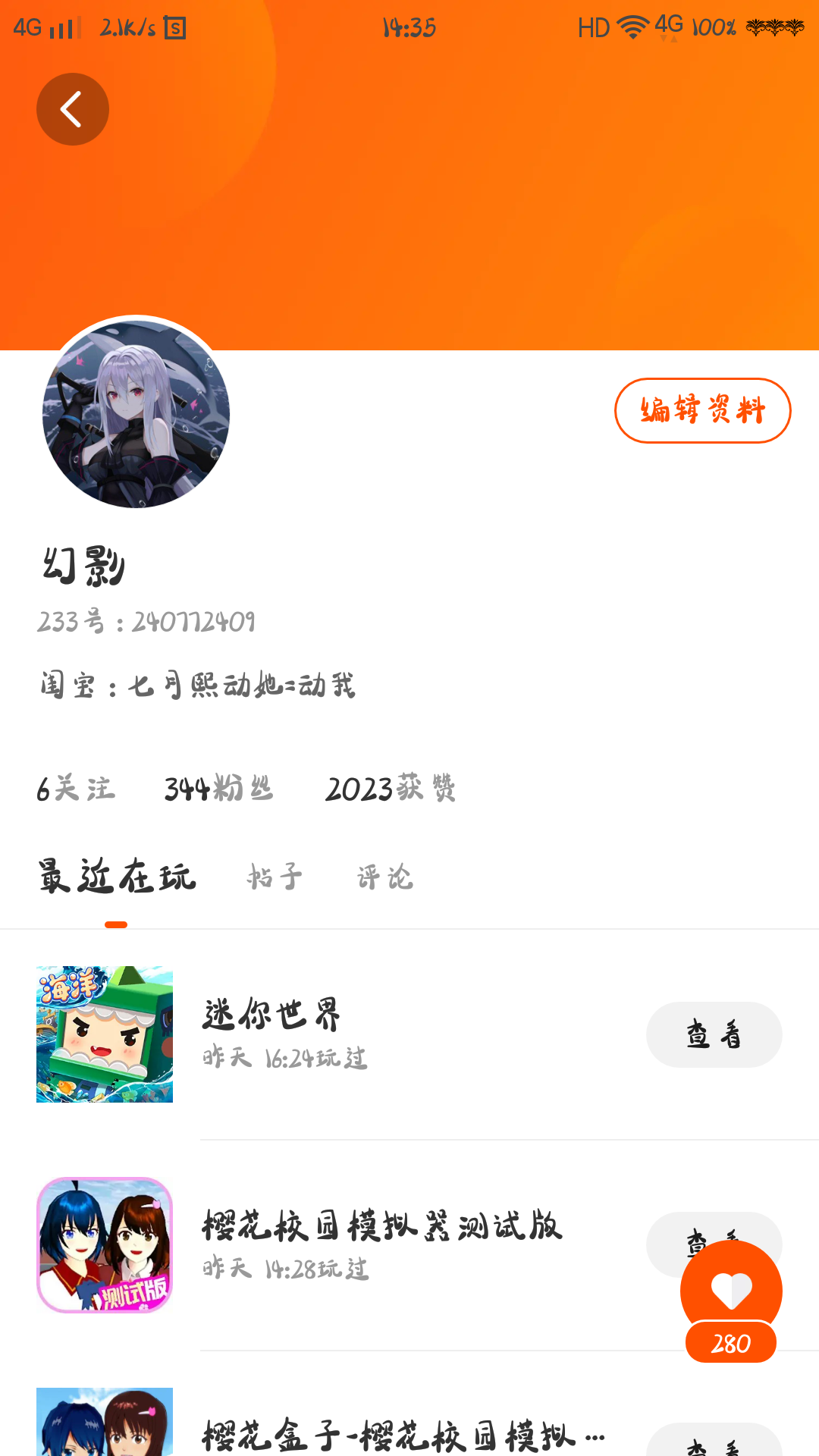
Task: Select the 最近在玩 recently played tab
Action: tap(117, 877)
